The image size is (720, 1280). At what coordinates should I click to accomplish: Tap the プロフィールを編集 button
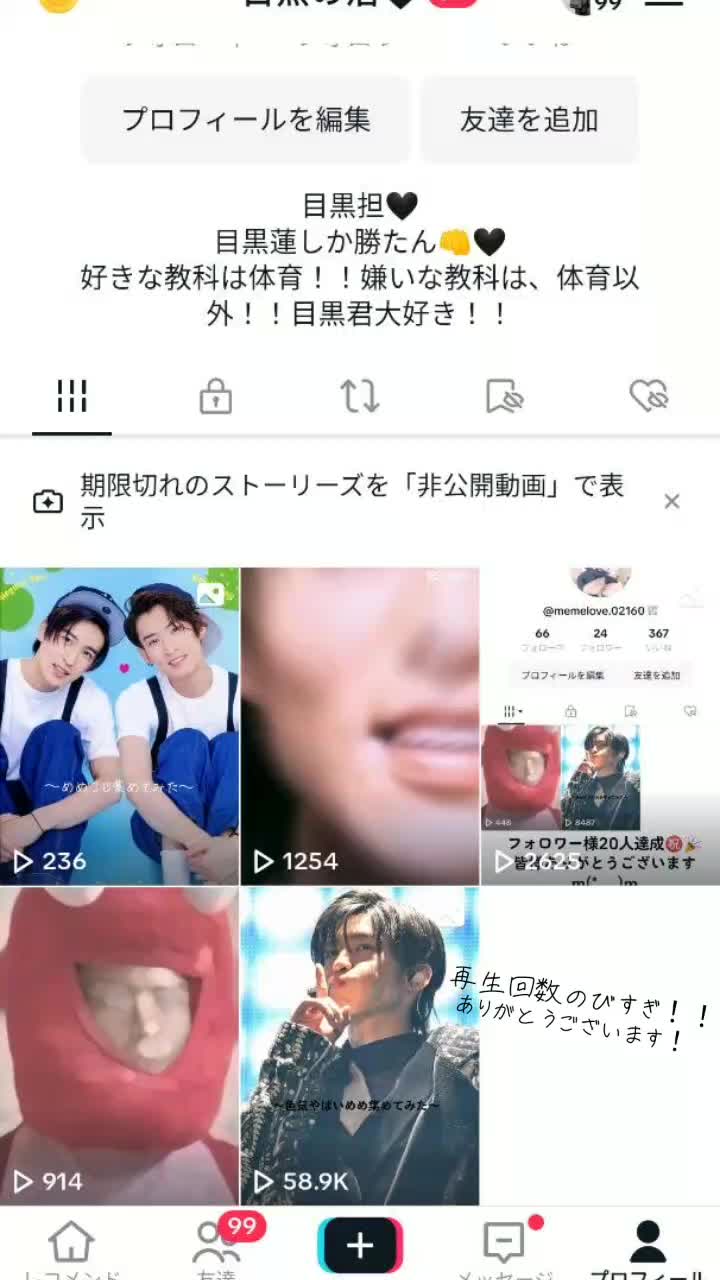click(x=246, y=120)
